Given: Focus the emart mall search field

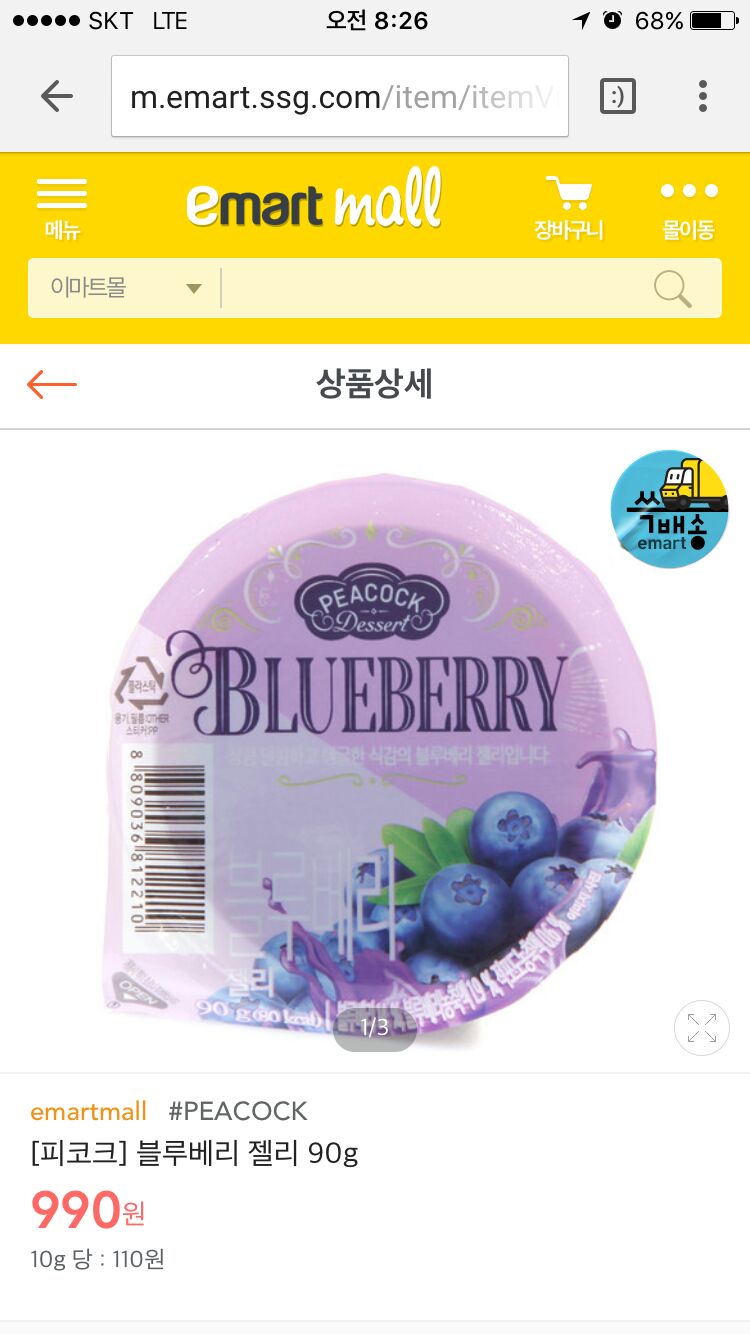Looking at the screenshot, I should (430, 288).
